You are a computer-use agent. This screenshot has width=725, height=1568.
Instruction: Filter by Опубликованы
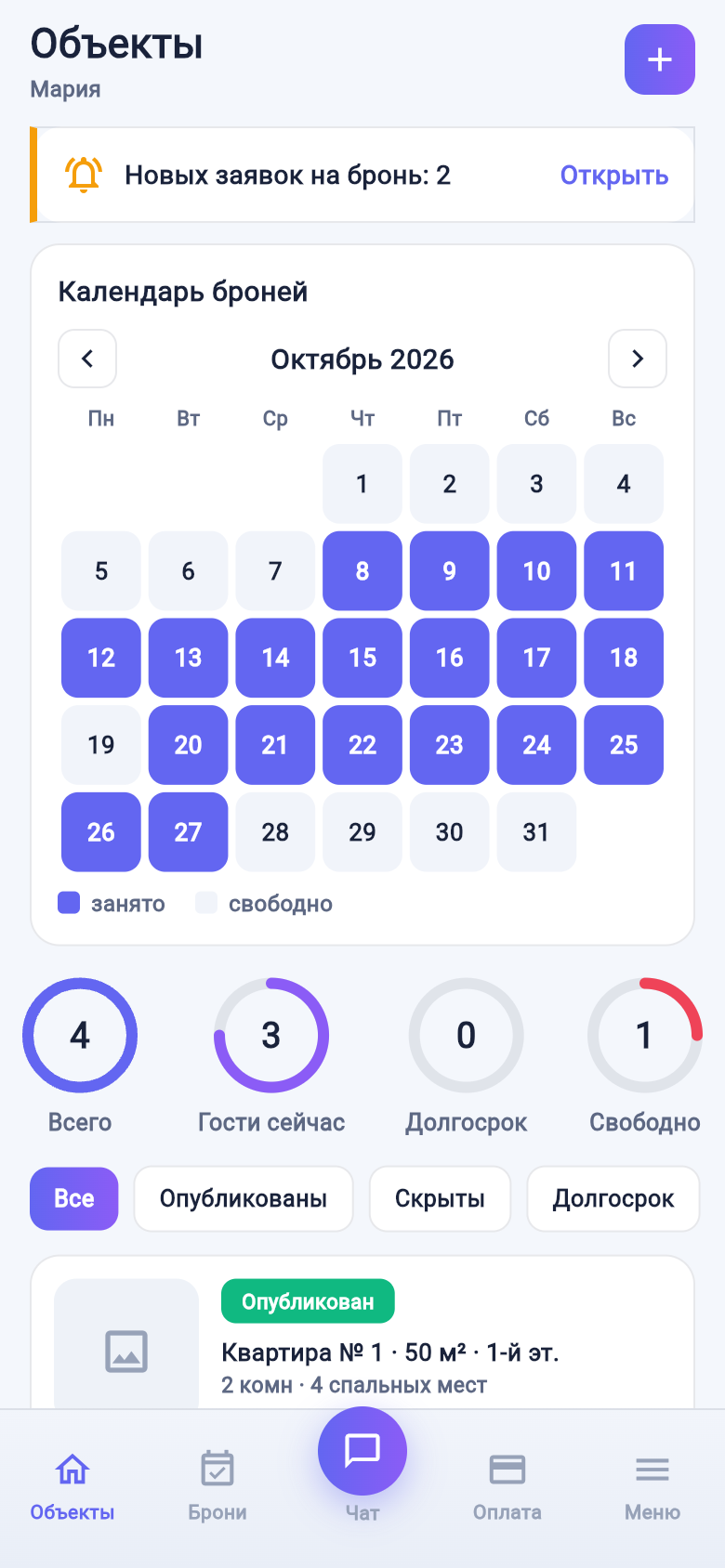click(x=244, y=1199)
